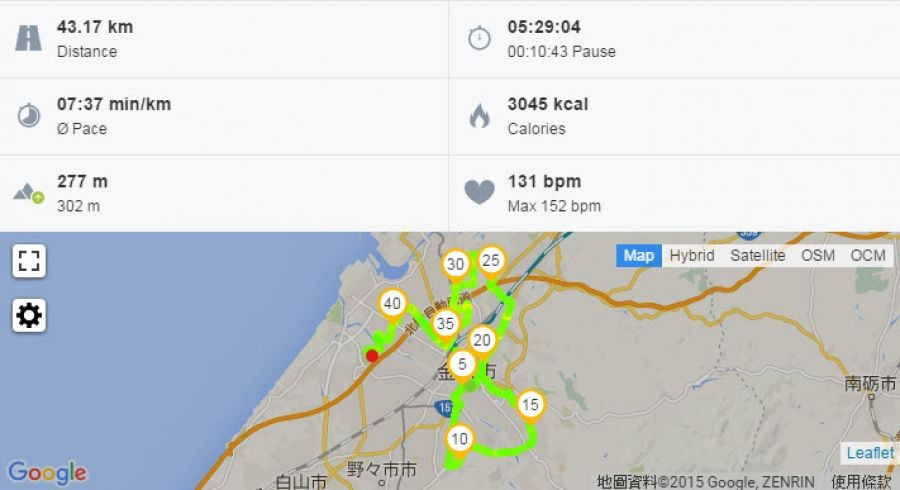Open the Leaflet attribution link
Image resolution: width=900 pixels, height=490 pixels.
point(870,453)
